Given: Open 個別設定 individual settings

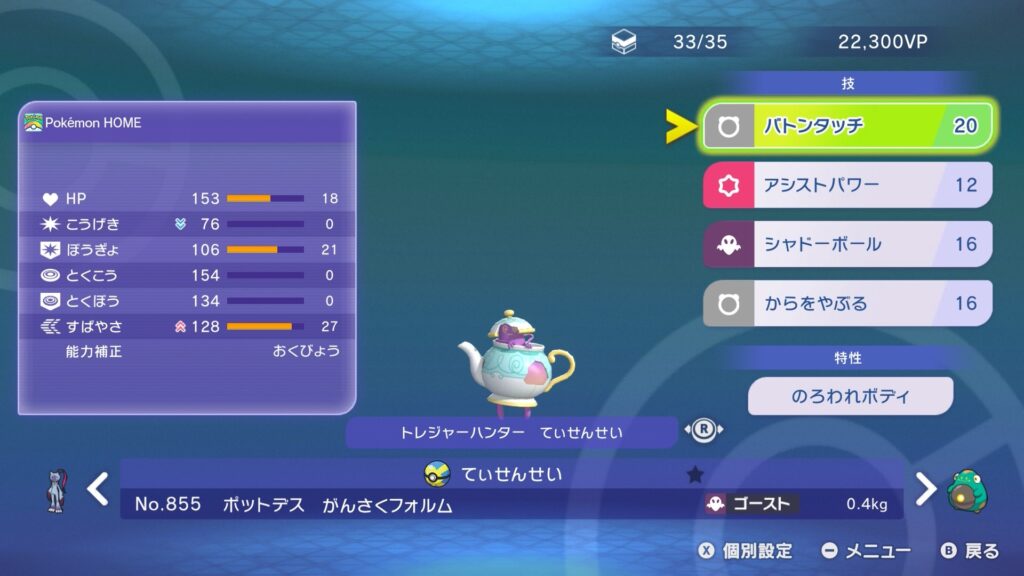Looking at the screenshot, I should tap(745, 551).
